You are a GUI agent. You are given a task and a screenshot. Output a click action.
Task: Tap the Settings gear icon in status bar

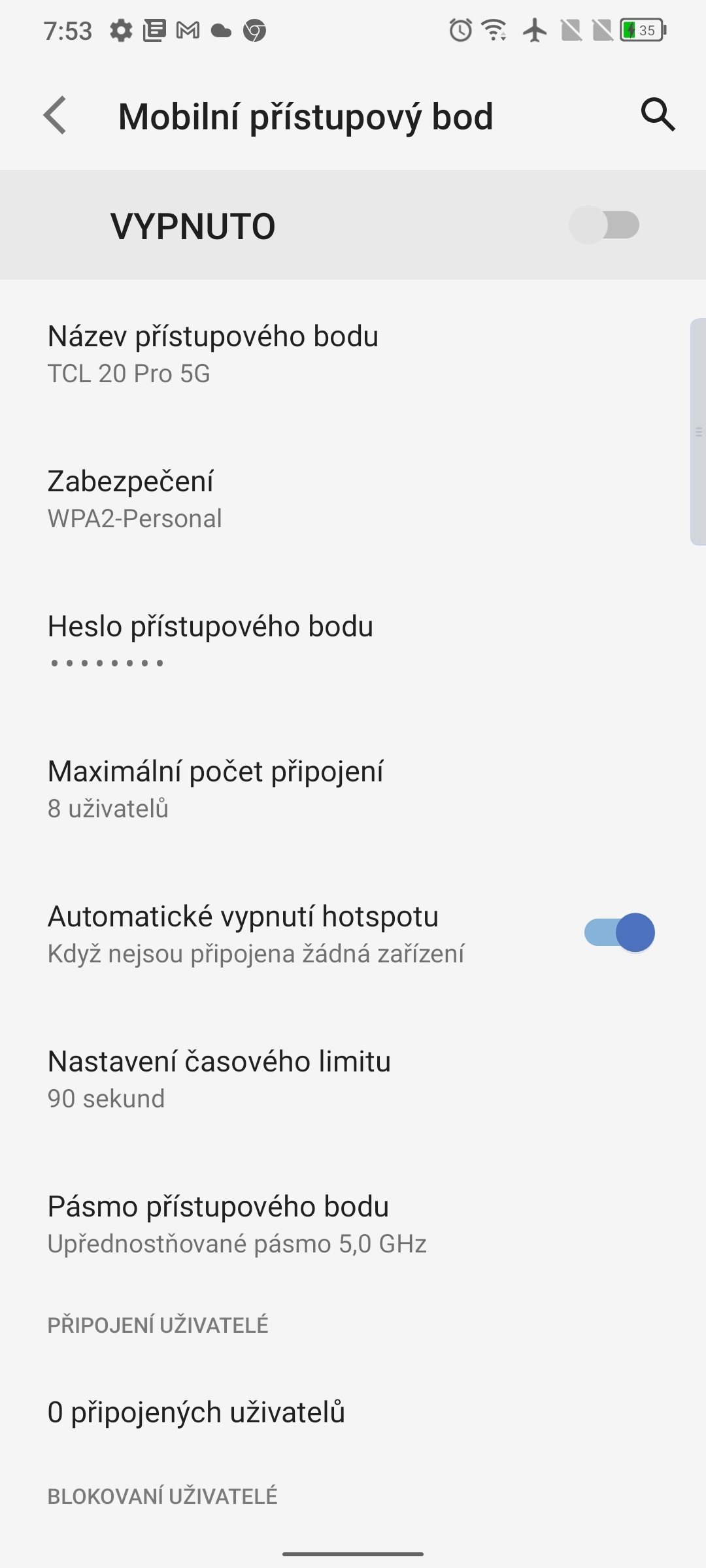pos(120,29)
